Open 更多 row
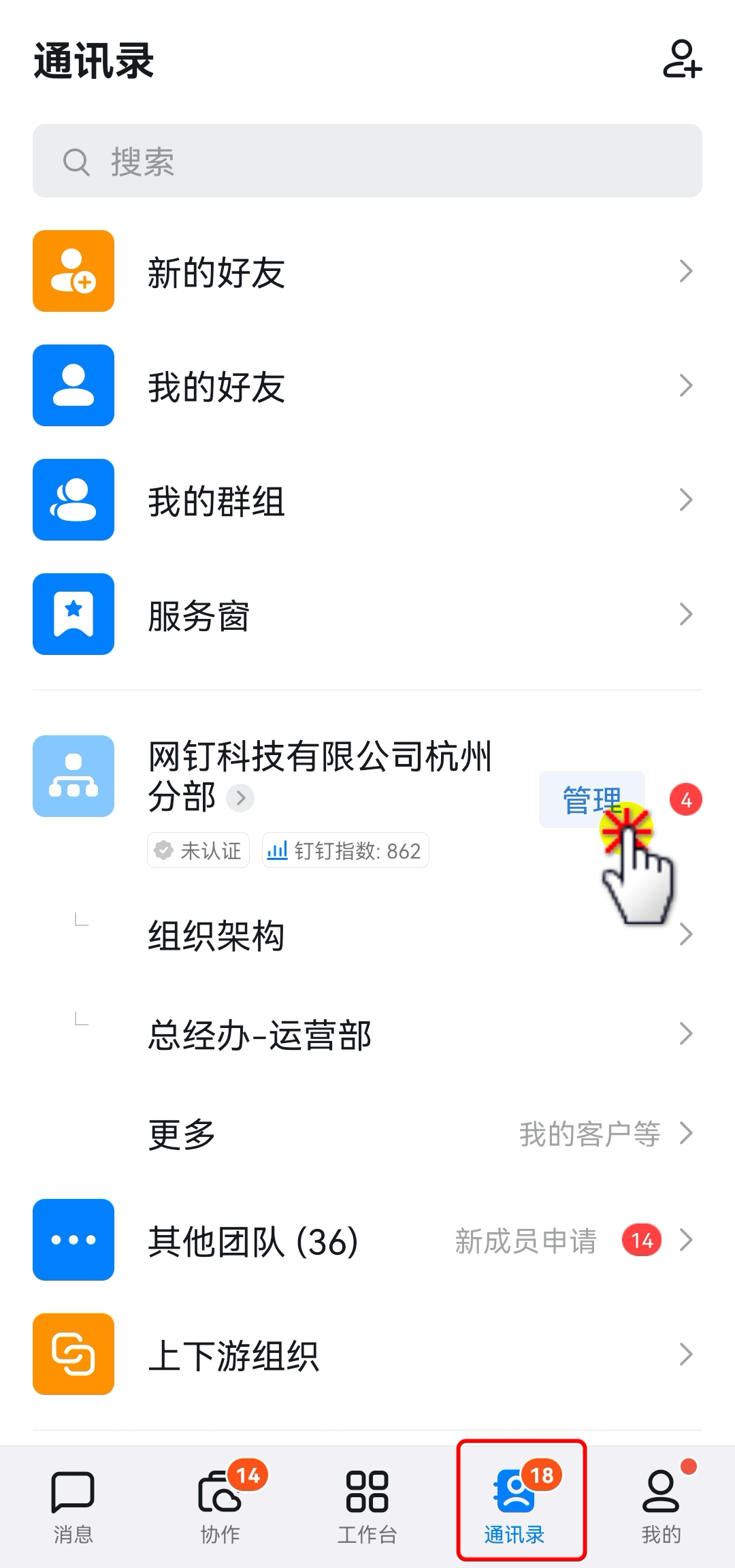This screenshot has width=735, height=1568. pos(367,1134)
